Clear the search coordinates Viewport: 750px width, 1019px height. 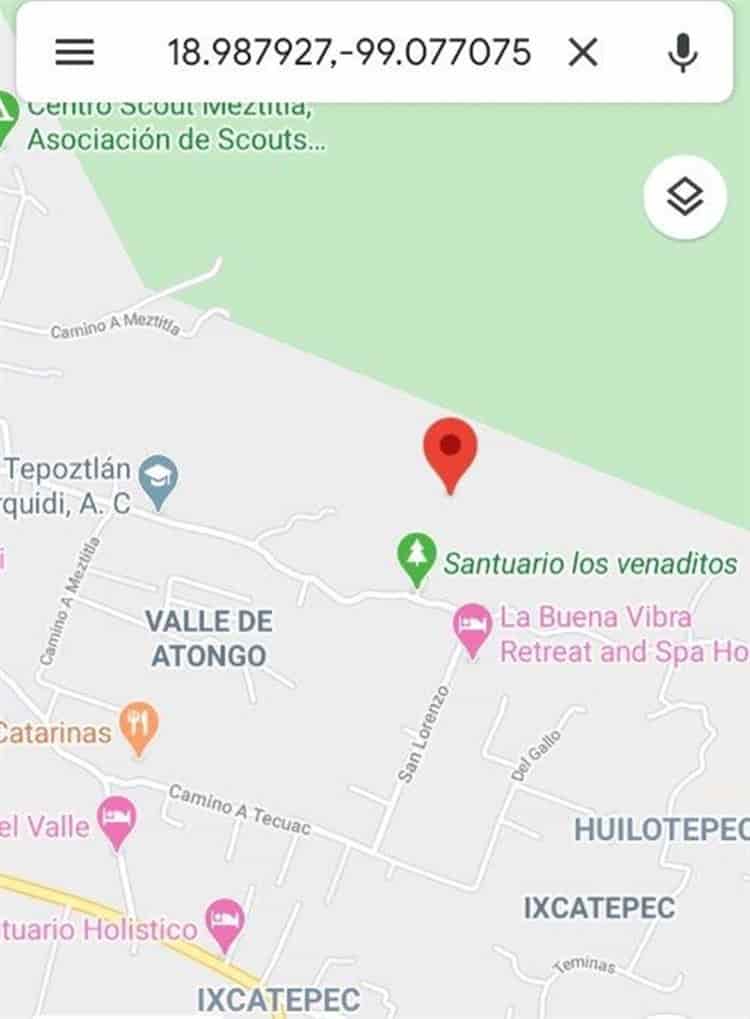tap(583, 52)
